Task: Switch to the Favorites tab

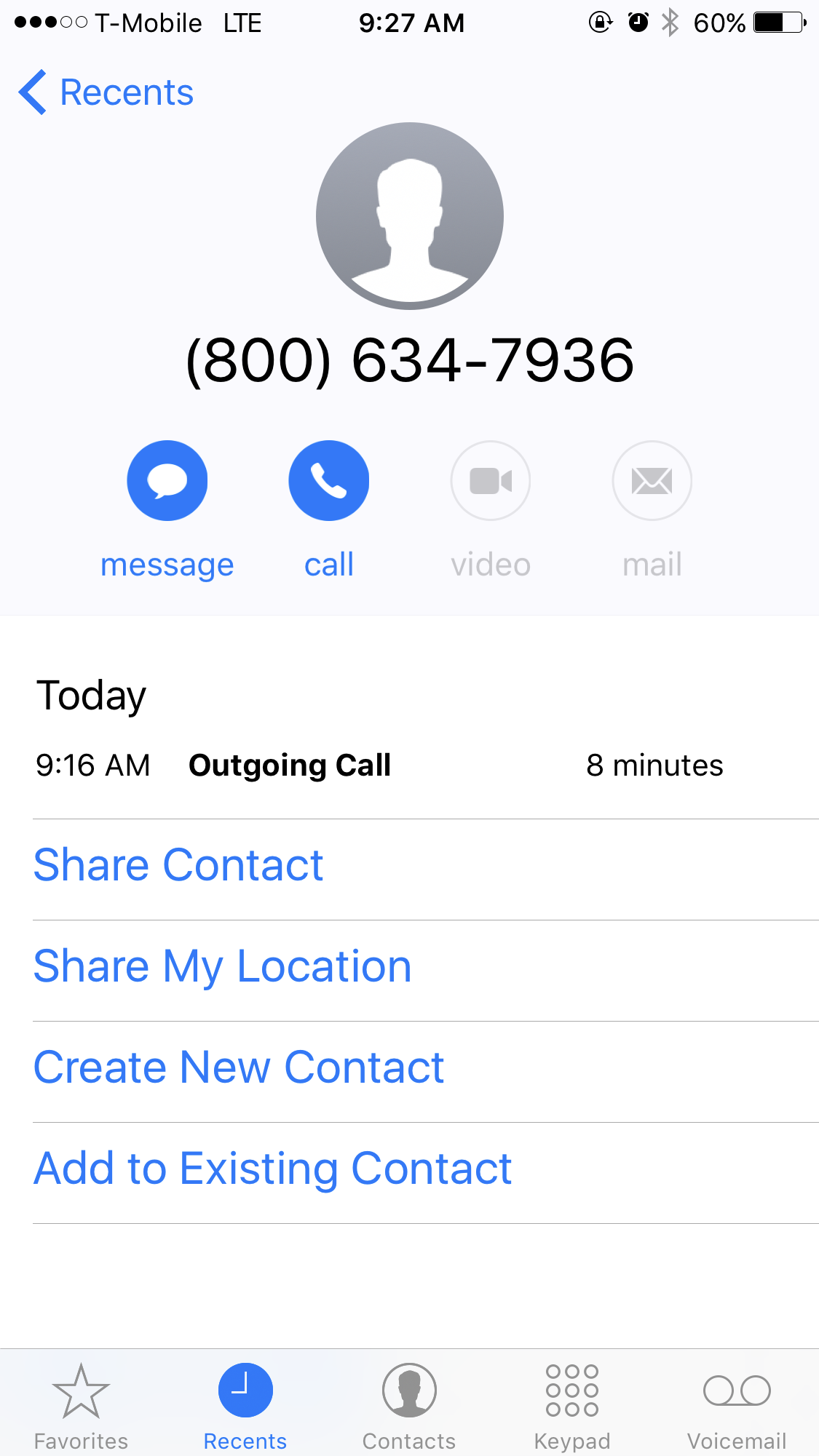Action: point(82,1406)
